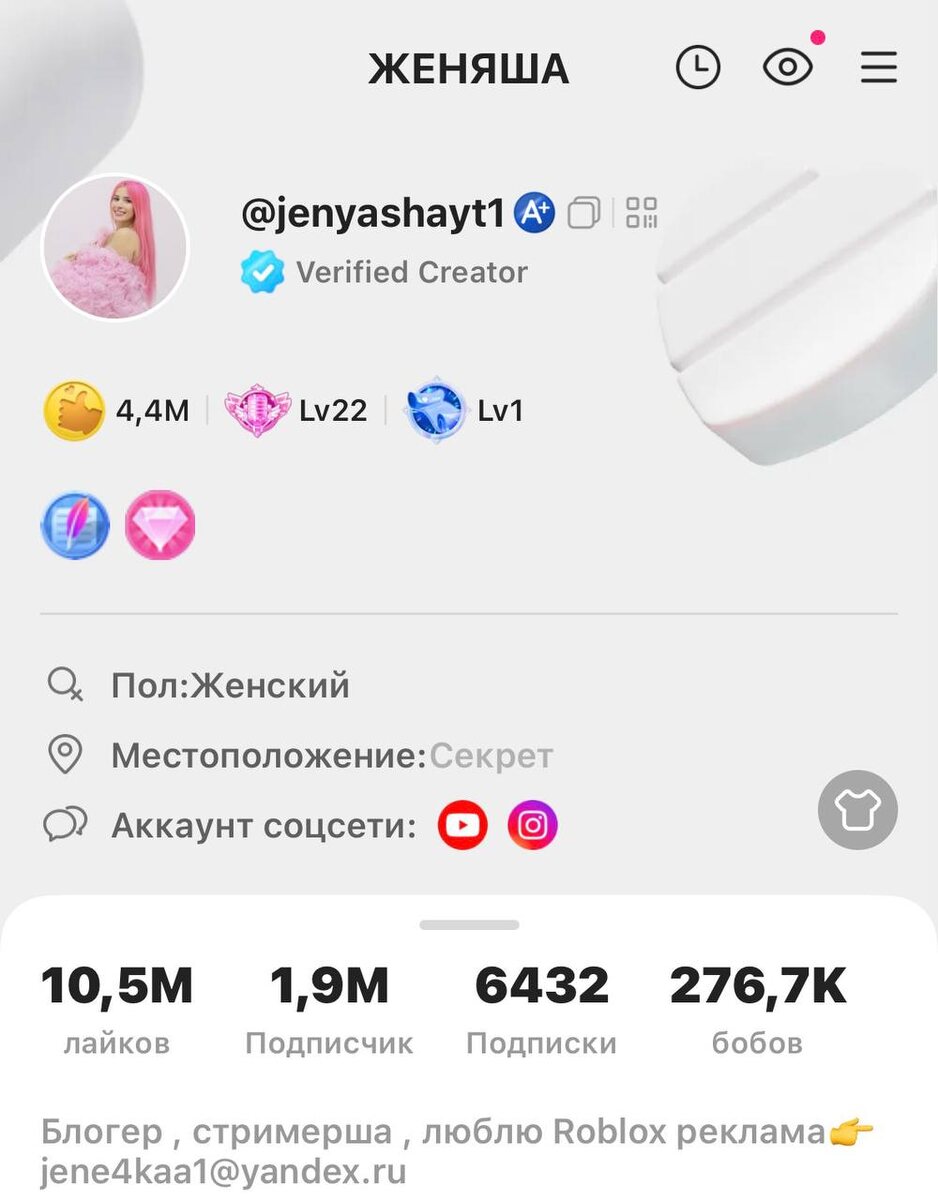Open the history clock icon
Viewport: 938px width, 1200px height.
click(698, 69)
